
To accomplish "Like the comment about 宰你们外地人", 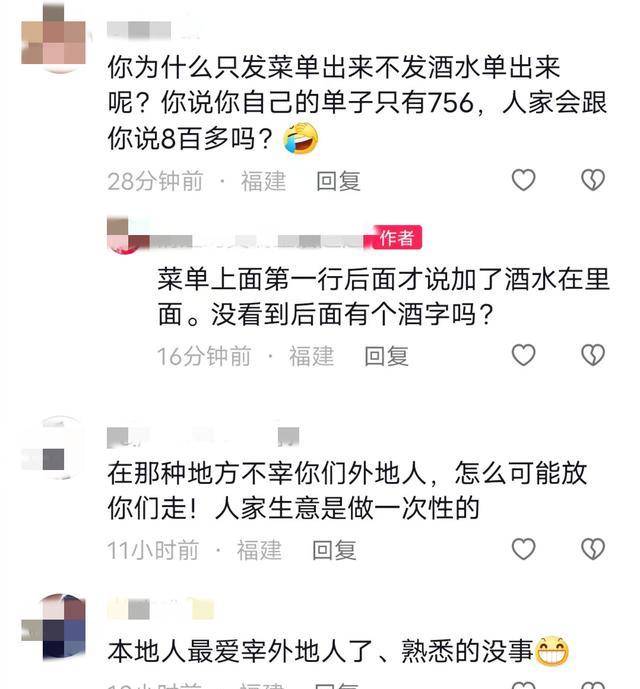I will click(523, 549).
